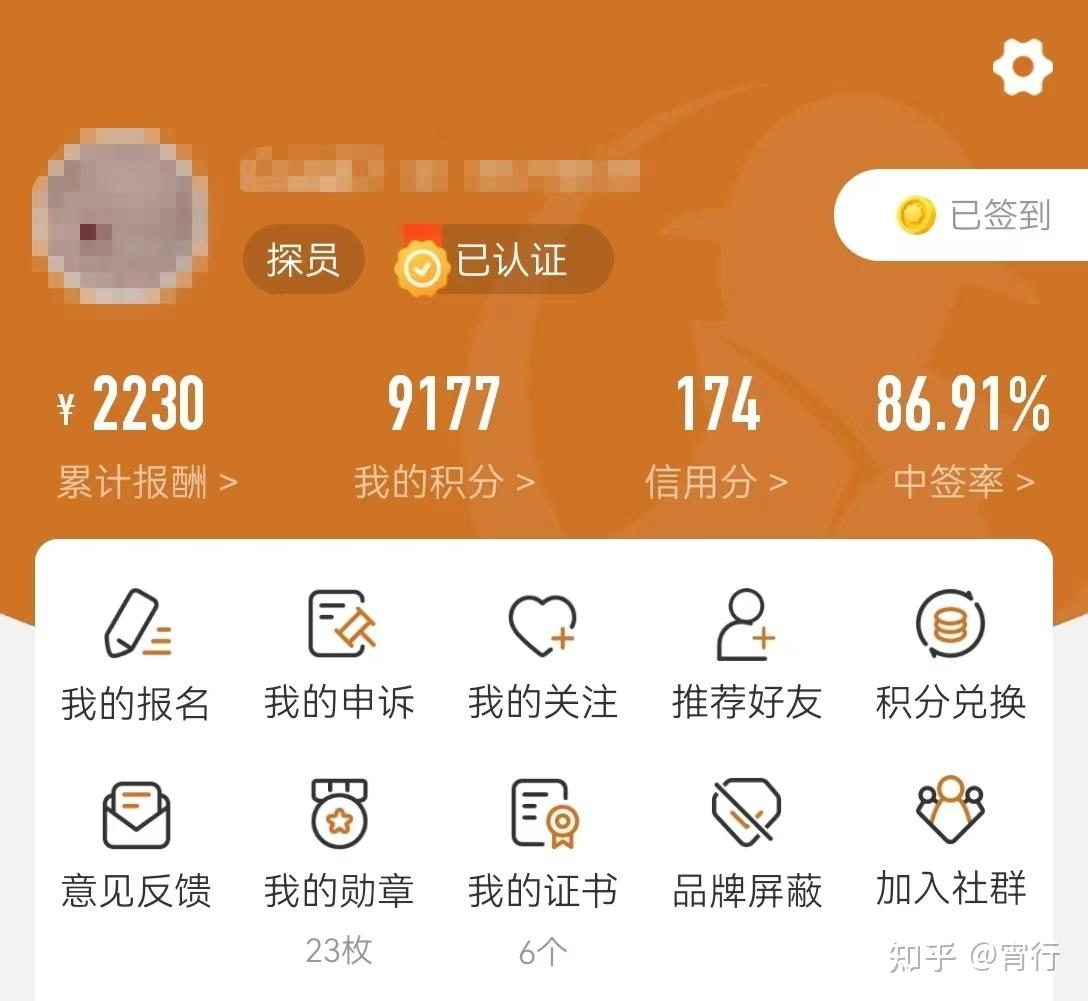Open settings via the gear icon
Viewport: 1088px width, 1001px height.
[1022, 66]
